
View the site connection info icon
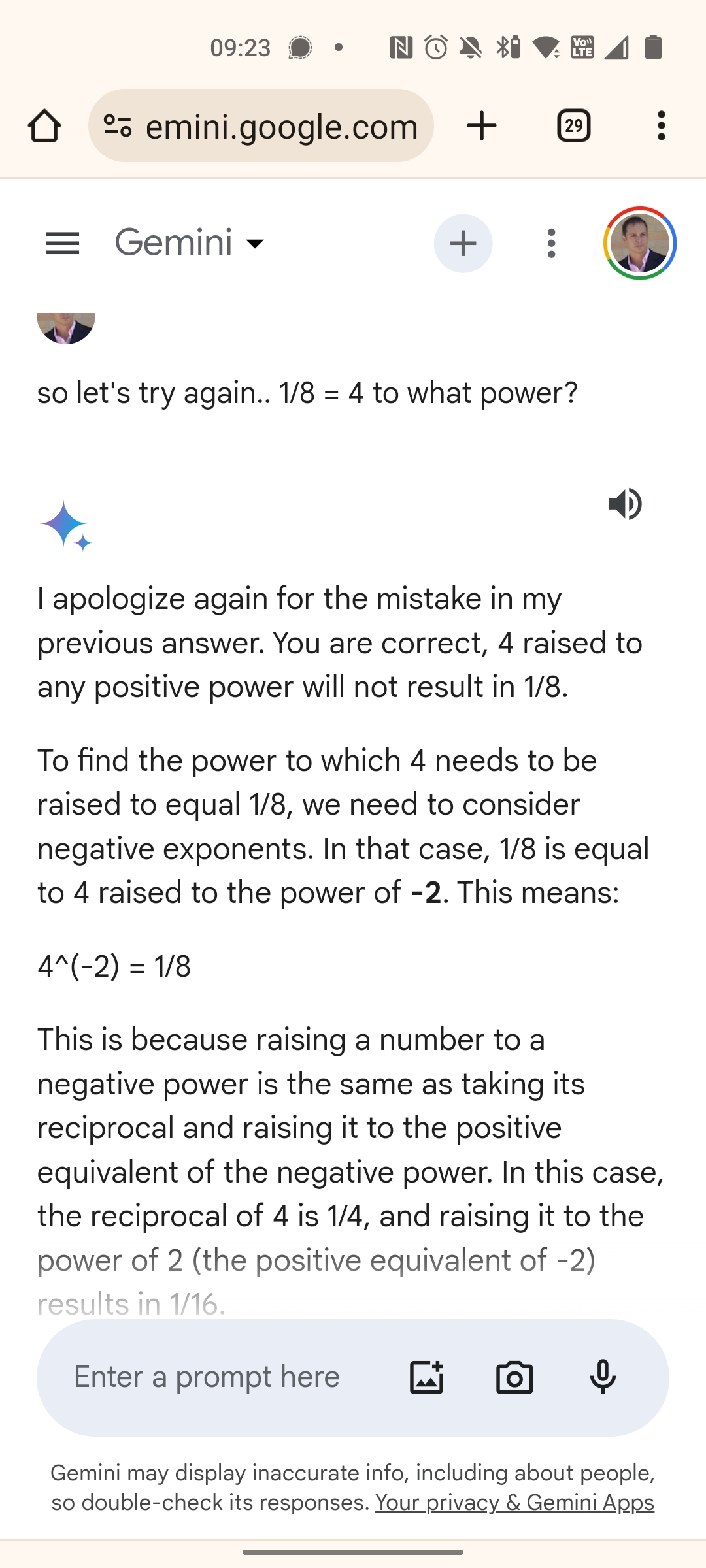118,125
